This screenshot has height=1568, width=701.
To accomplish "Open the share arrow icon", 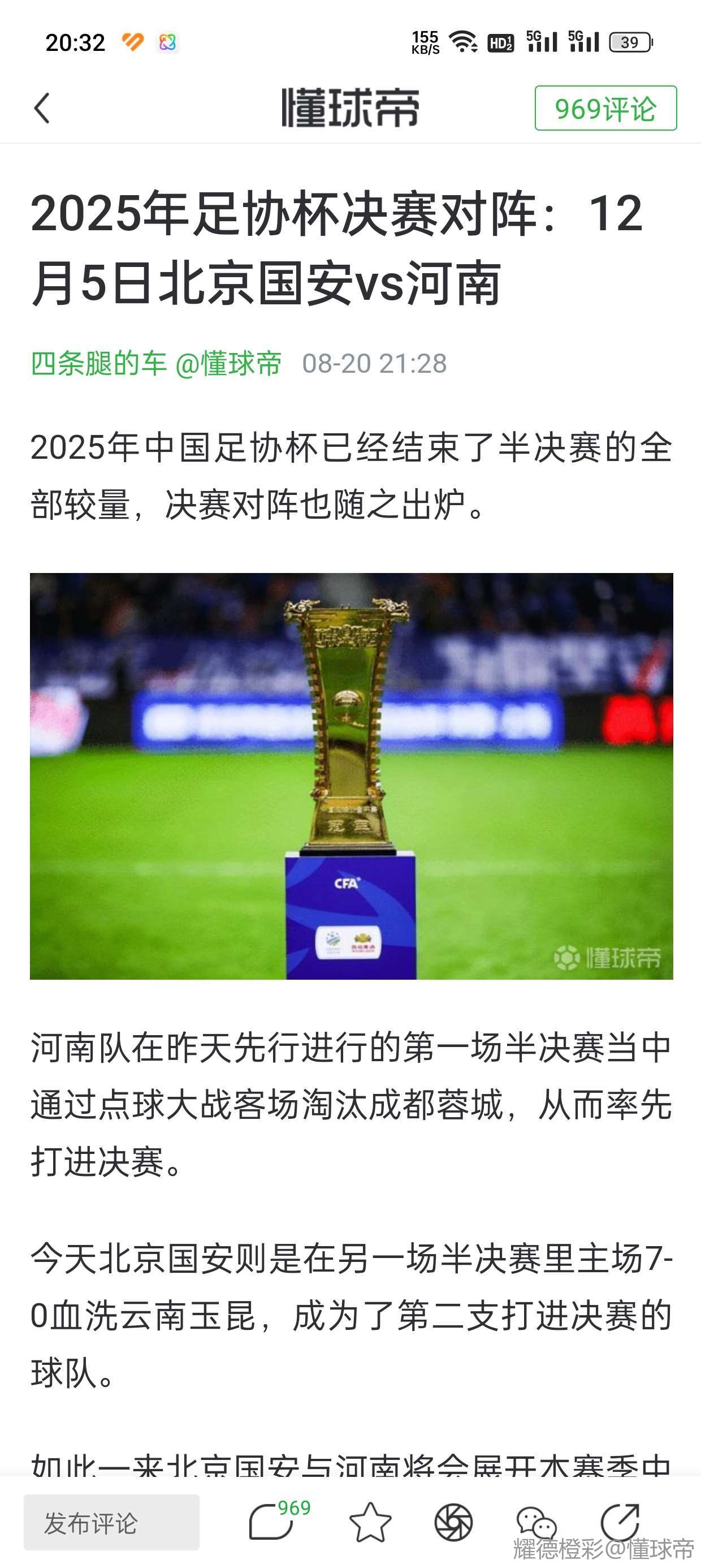I will coord(620,1521).
